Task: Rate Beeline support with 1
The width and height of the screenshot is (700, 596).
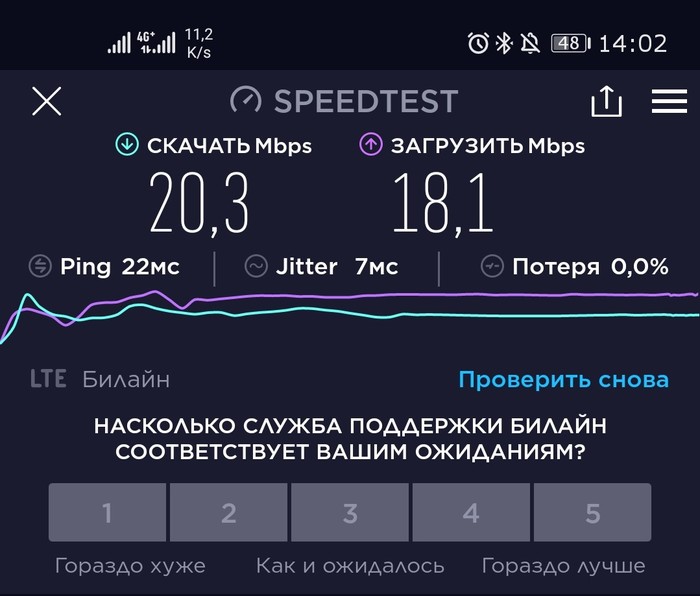Action: [107, 513]
